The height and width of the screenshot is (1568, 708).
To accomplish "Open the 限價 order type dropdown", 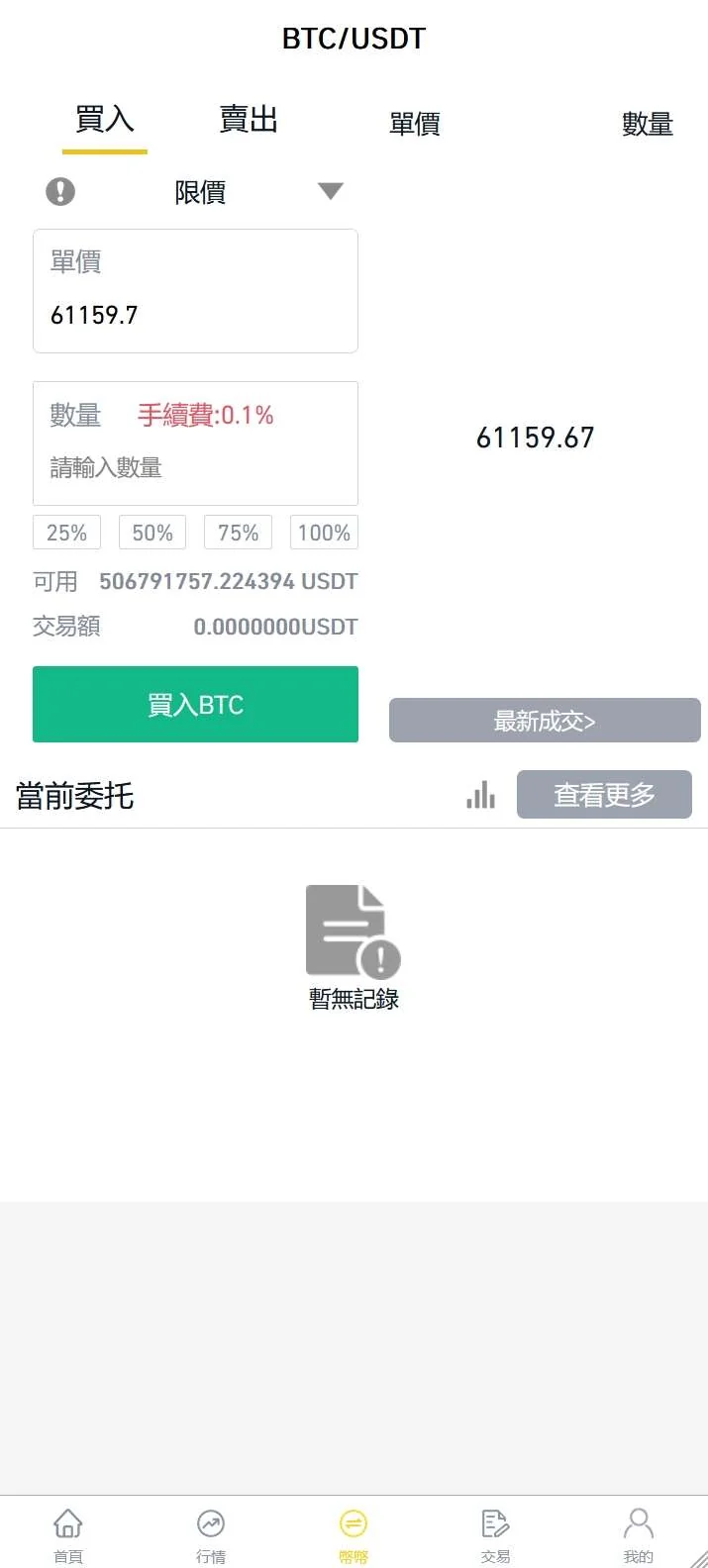I will 330,191.
